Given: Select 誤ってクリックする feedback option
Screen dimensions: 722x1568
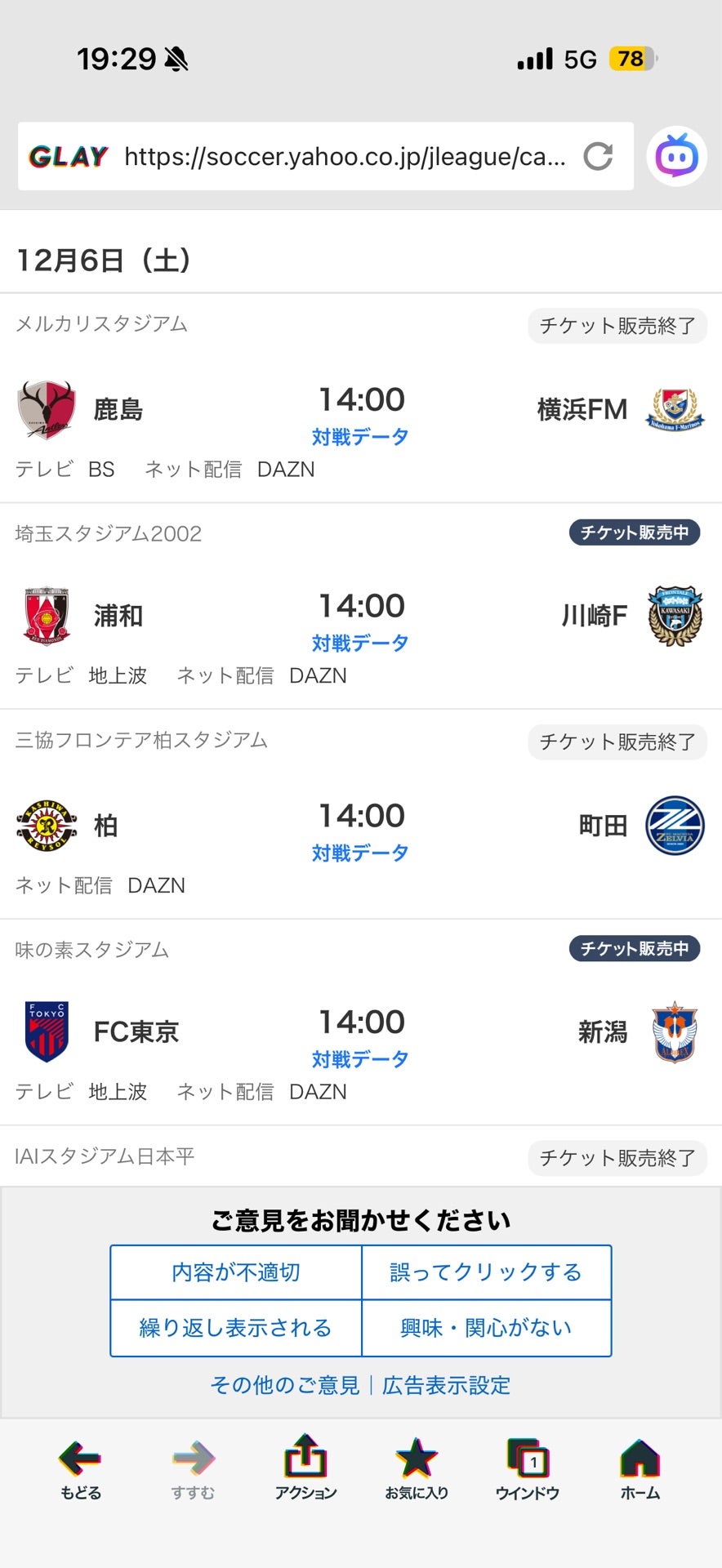Looking at the screenshot, I should 486,1272.
